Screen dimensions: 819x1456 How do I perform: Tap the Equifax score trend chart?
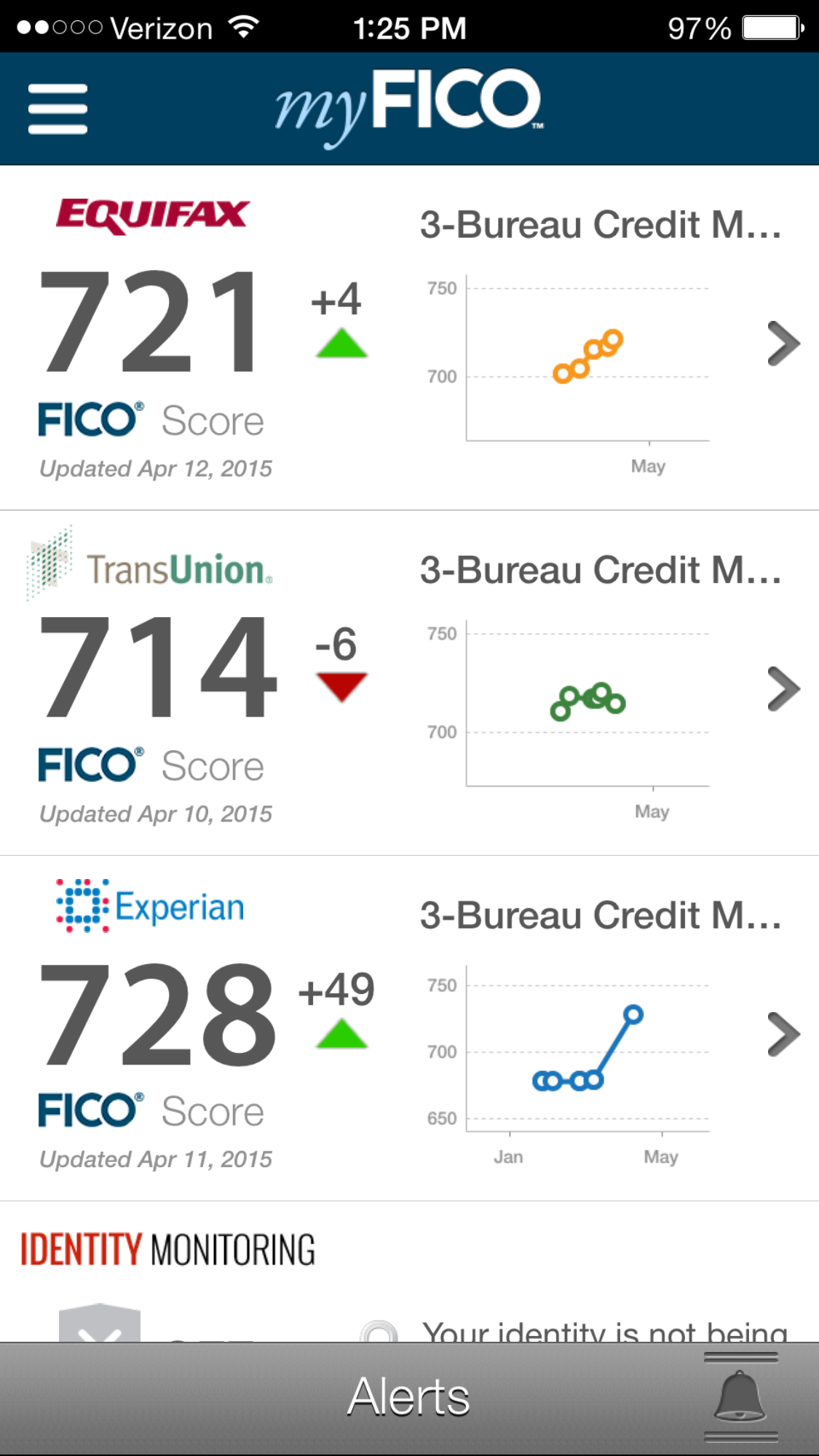(x=587, y=355)
